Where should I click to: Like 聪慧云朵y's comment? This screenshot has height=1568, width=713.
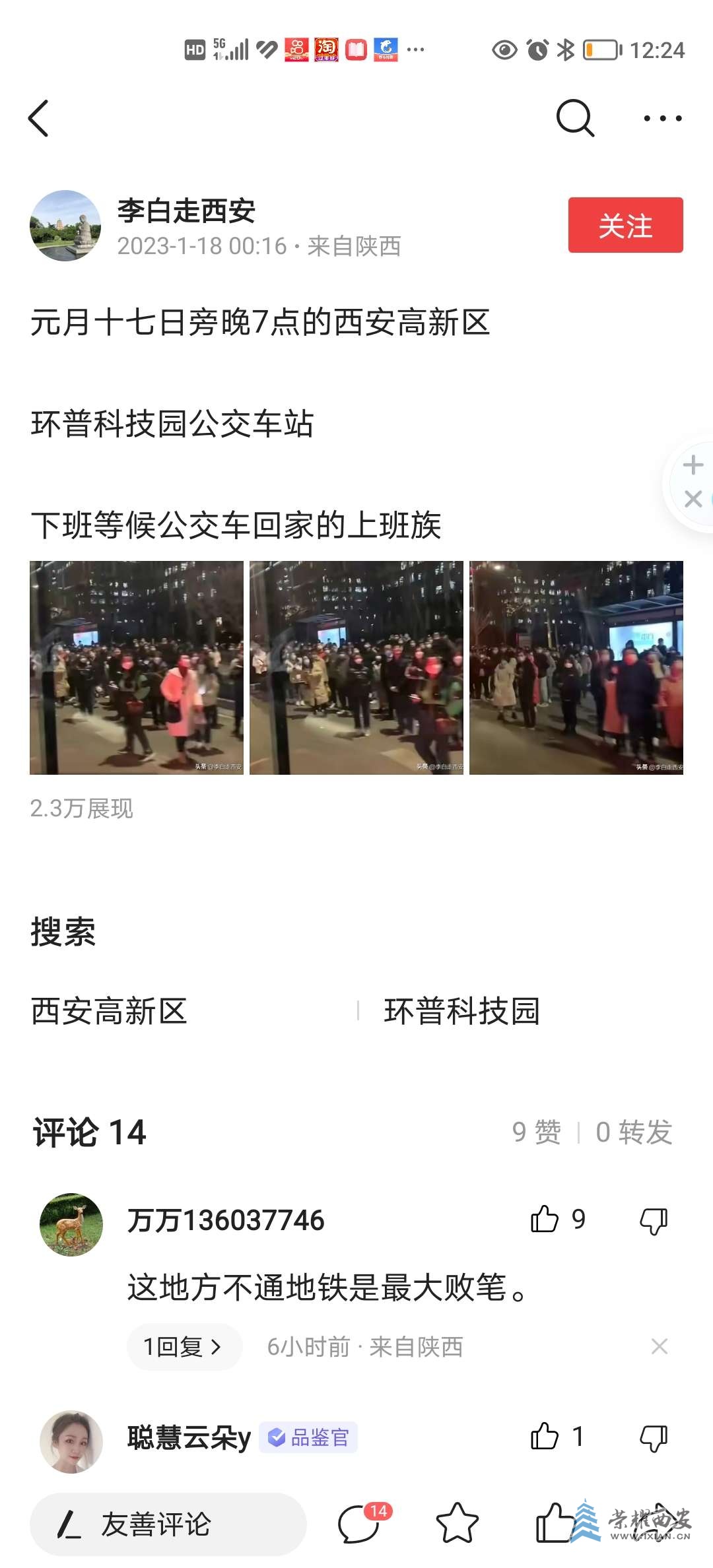(545, 1437)
